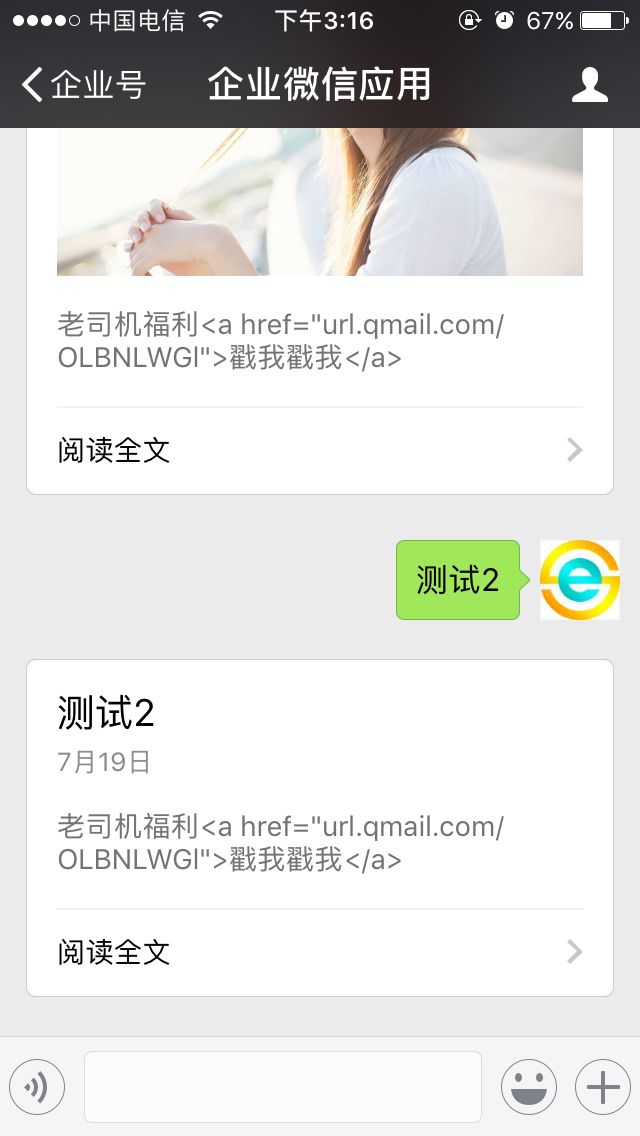Screen dimensions: 640x1136
Task: Tap the sender avatar beside 测试2
Action: (580, 580)
